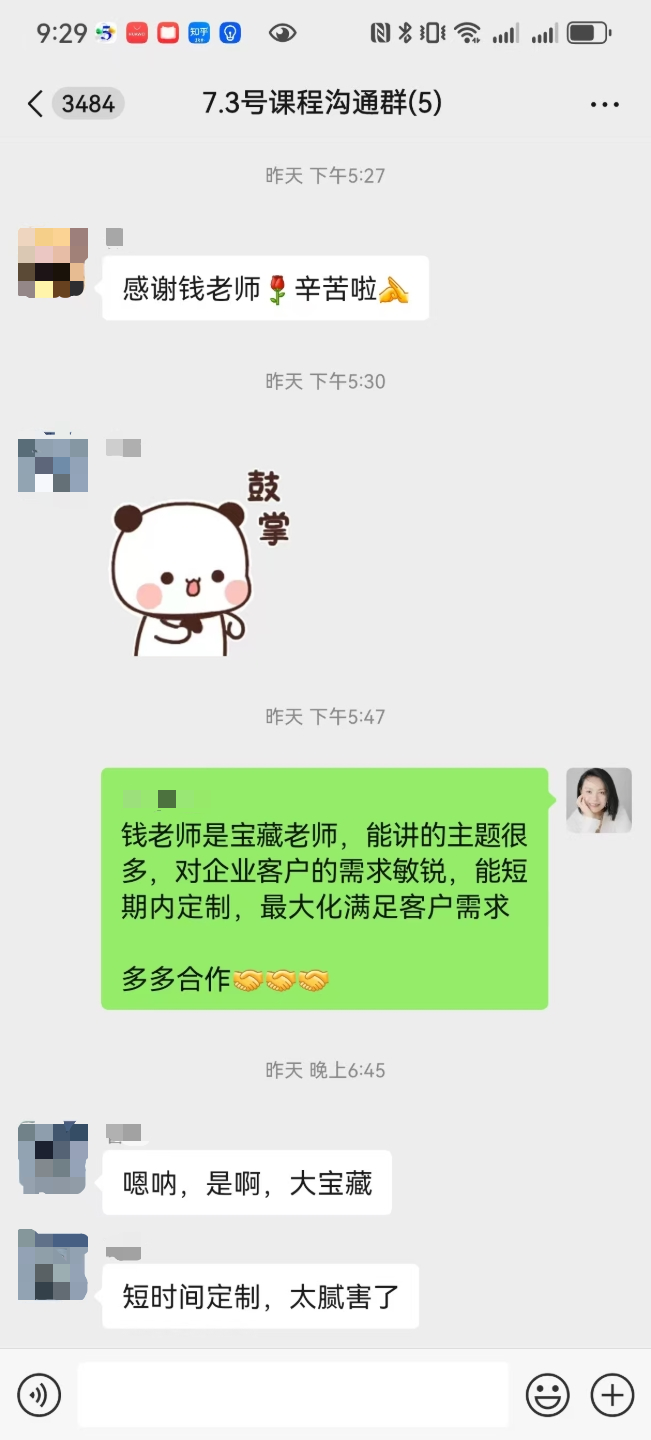Tap avatar of the 鼓掌 sticker sender
651x1440 pixels.
53,464
